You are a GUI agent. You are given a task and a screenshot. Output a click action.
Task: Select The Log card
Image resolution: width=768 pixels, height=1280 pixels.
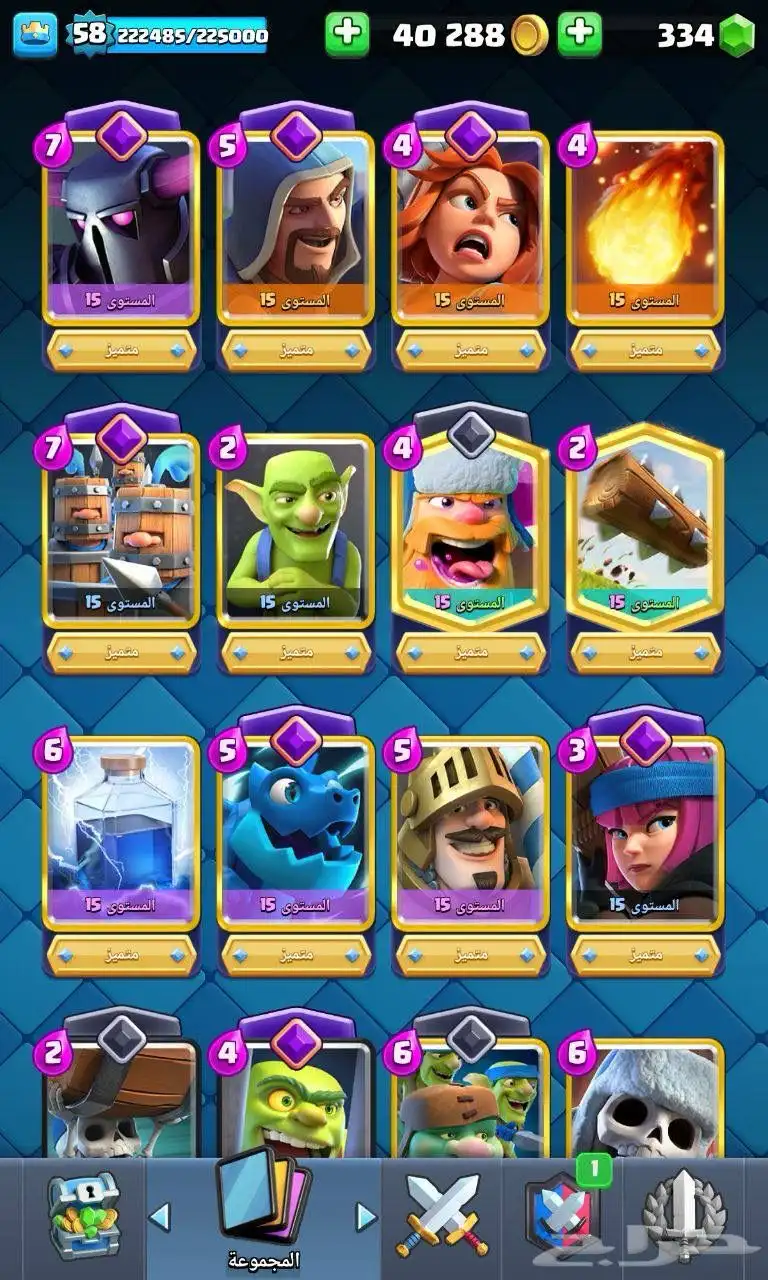(645, 530)
